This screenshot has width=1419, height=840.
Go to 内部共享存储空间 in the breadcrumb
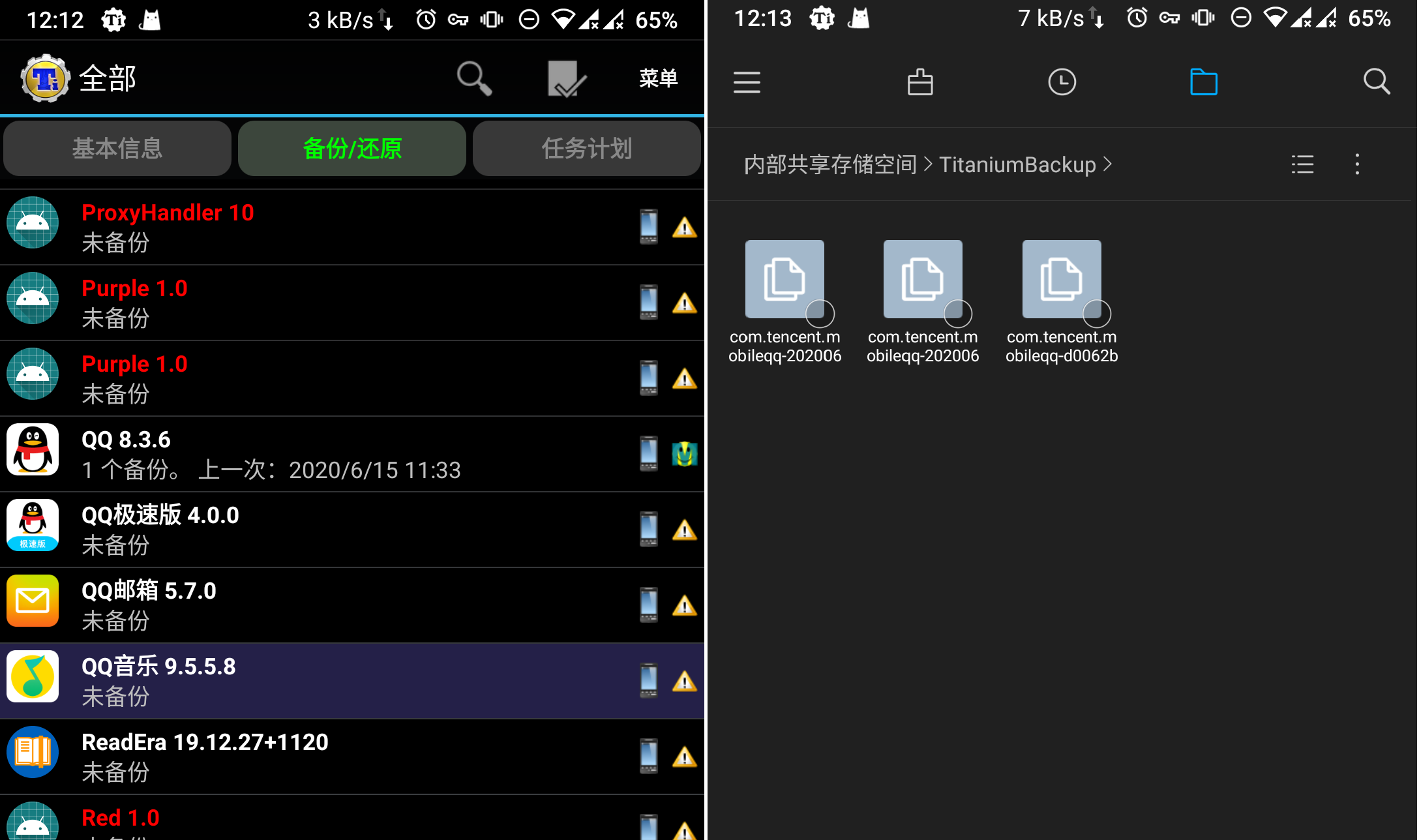click(829, 164)
